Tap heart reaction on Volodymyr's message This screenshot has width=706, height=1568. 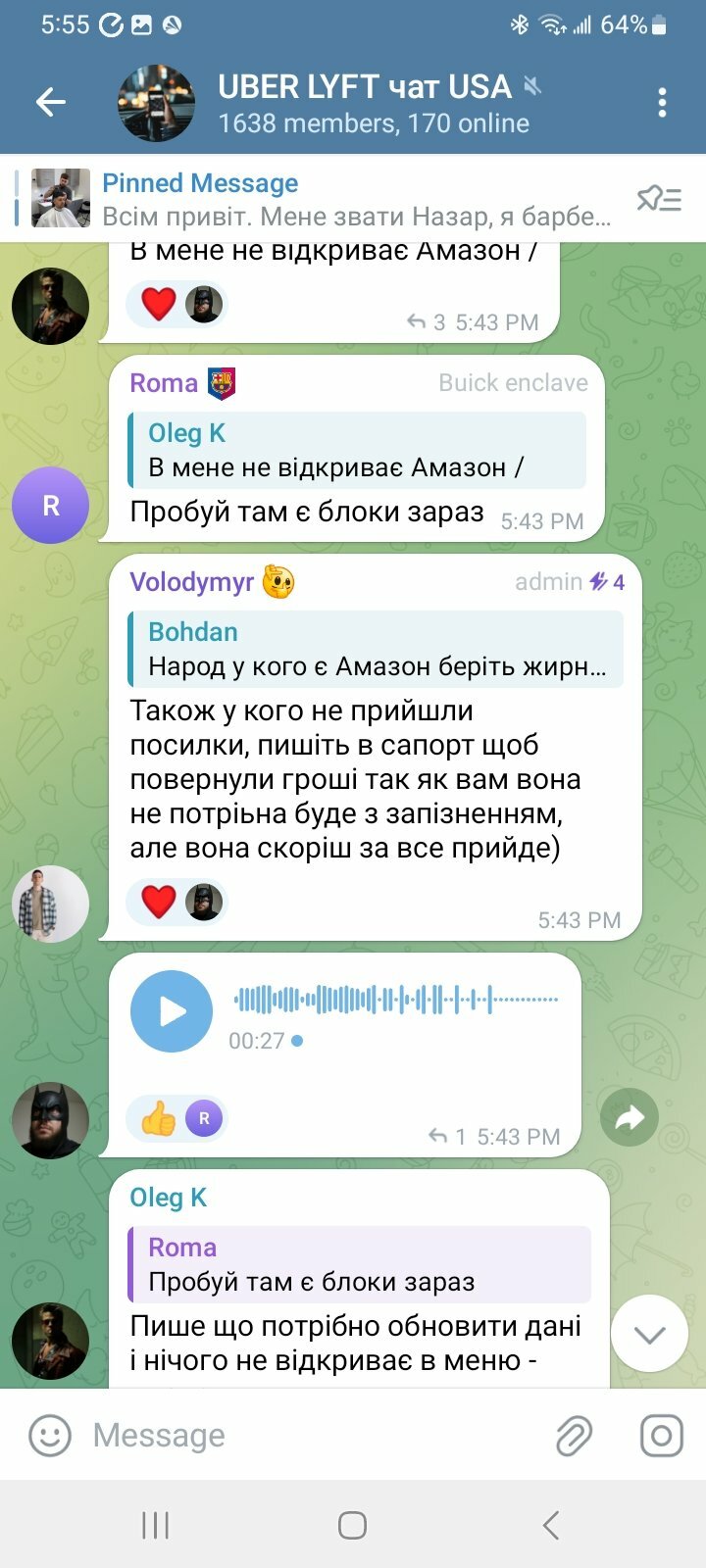click(159, 901)
